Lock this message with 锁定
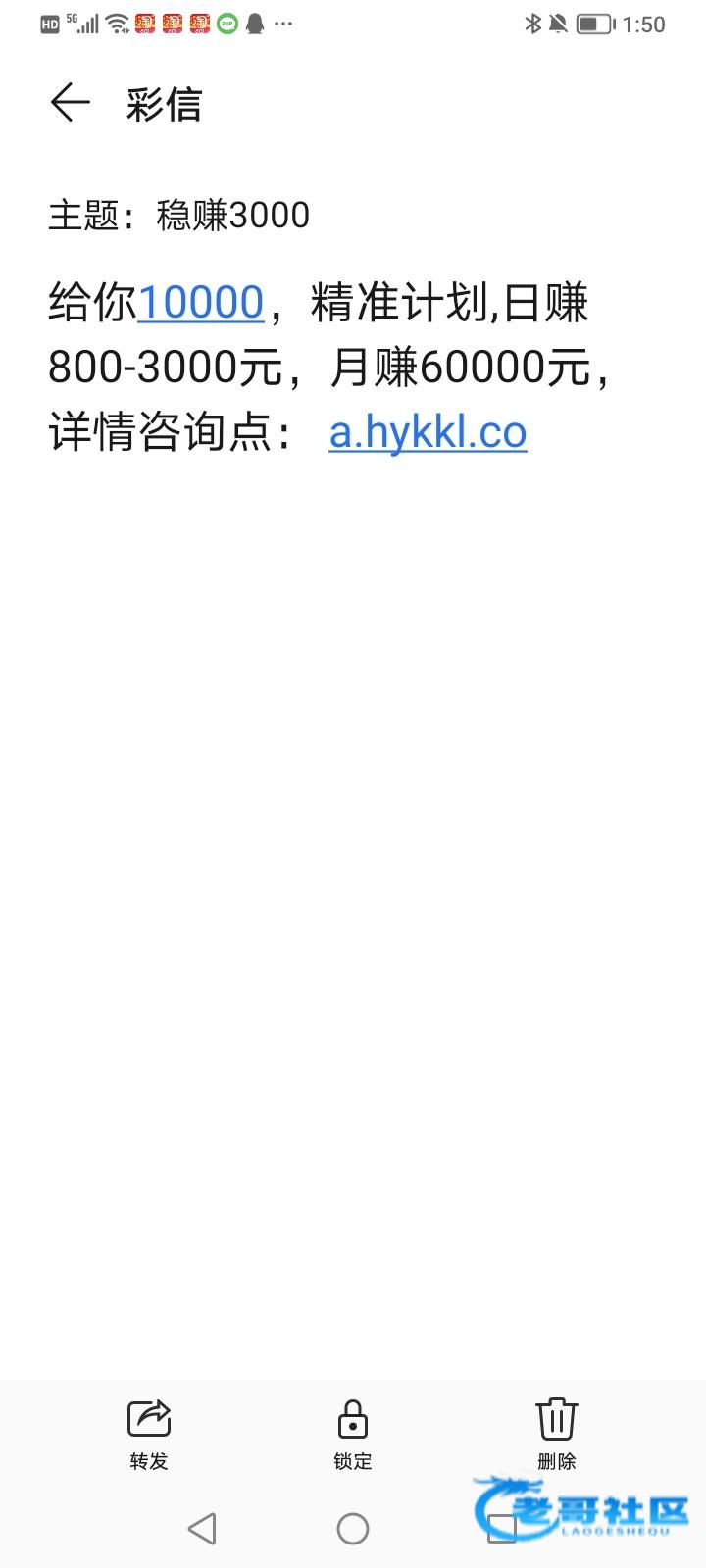The image size is (706, 1568). pos(353,1435)
